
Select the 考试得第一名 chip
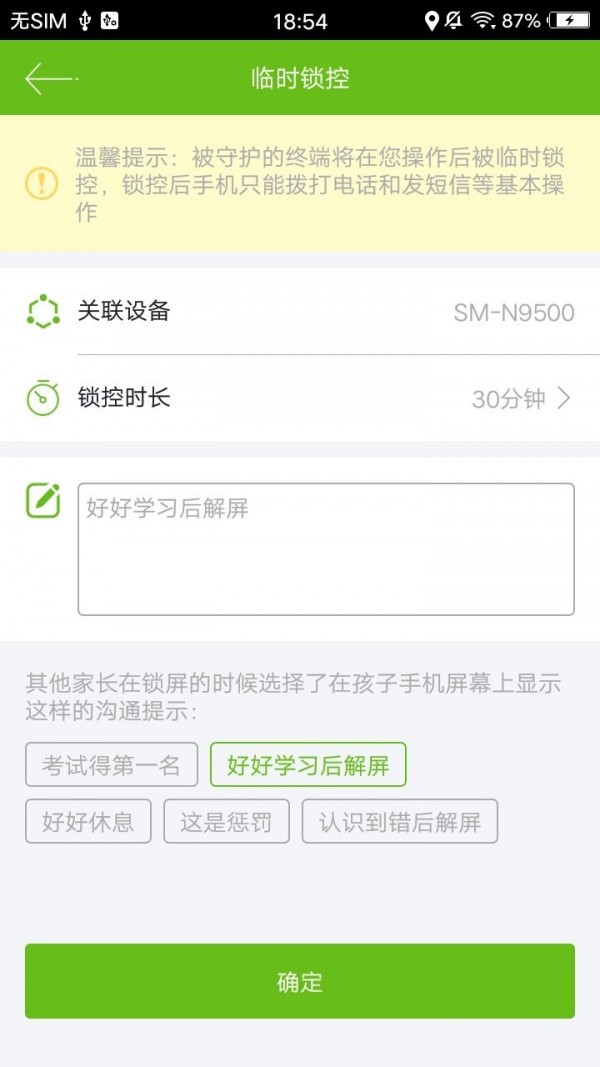[112, 764]
